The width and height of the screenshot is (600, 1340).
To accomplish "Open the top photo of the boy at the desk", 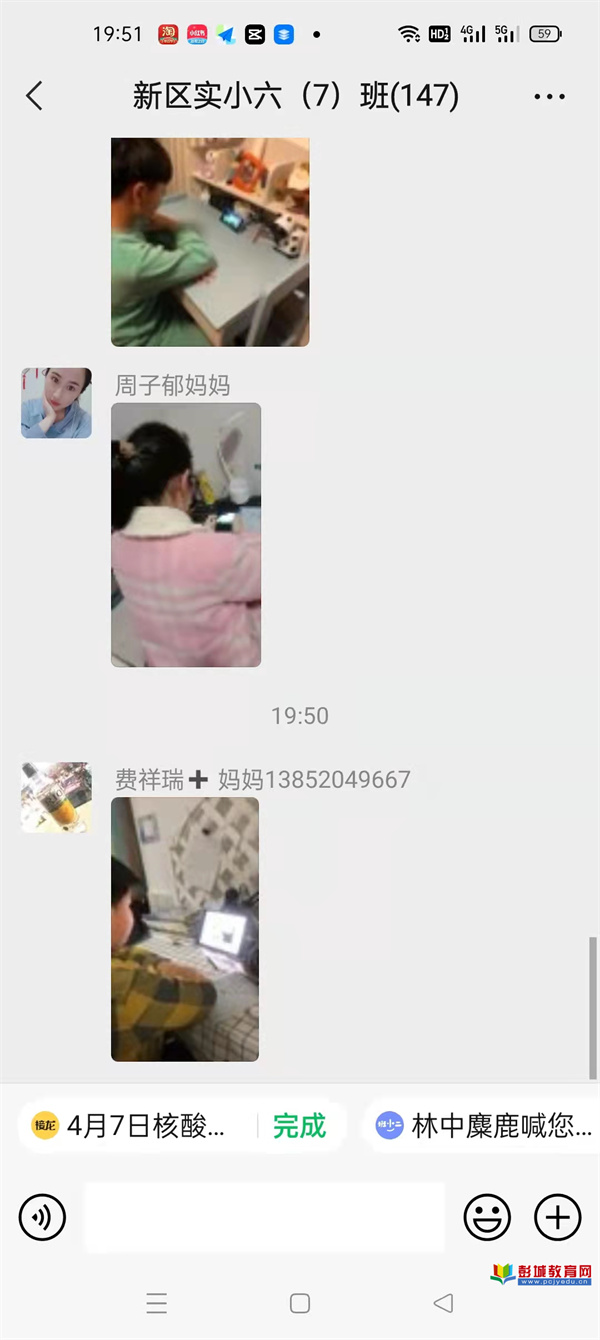I will [210, 242].
